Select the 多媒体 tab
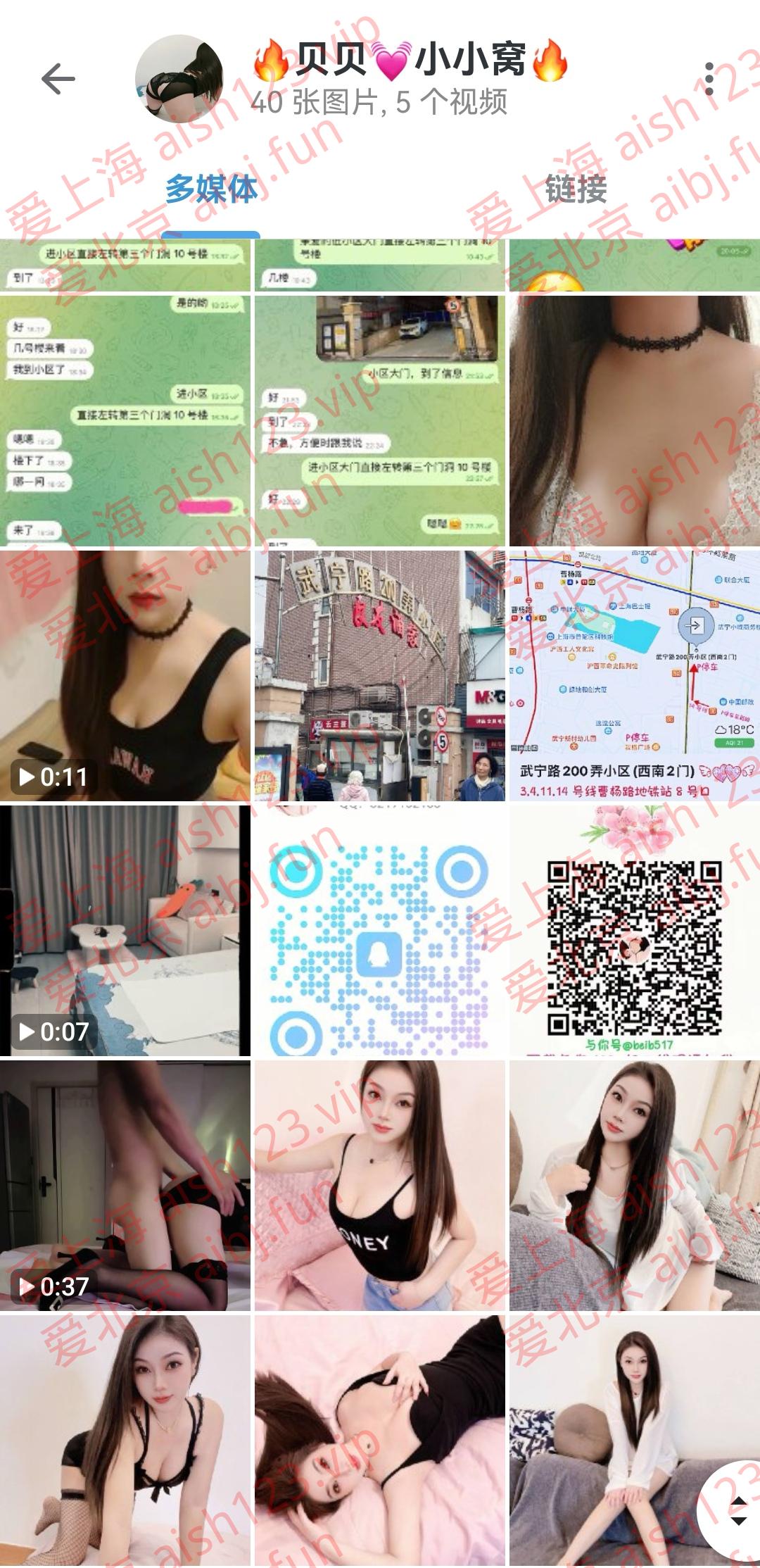 pyautogui.click(x=211, y=189)
